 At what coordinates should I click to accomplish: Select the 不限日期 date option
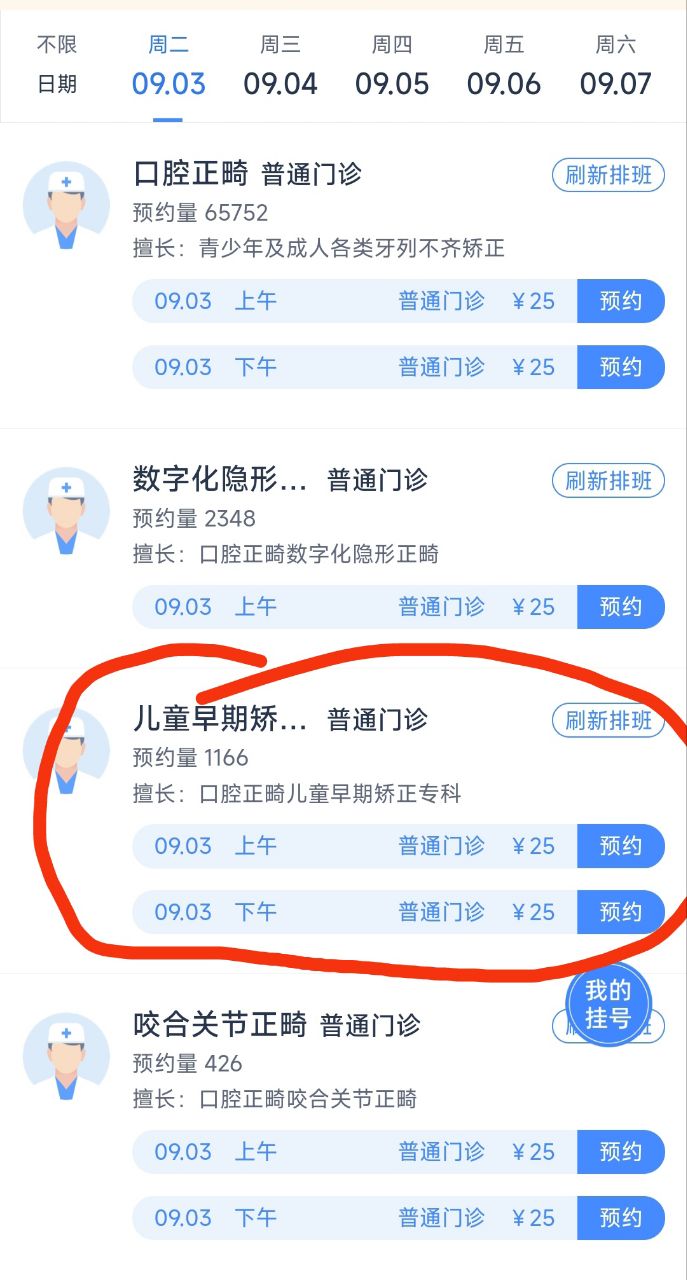coord(57,65)
